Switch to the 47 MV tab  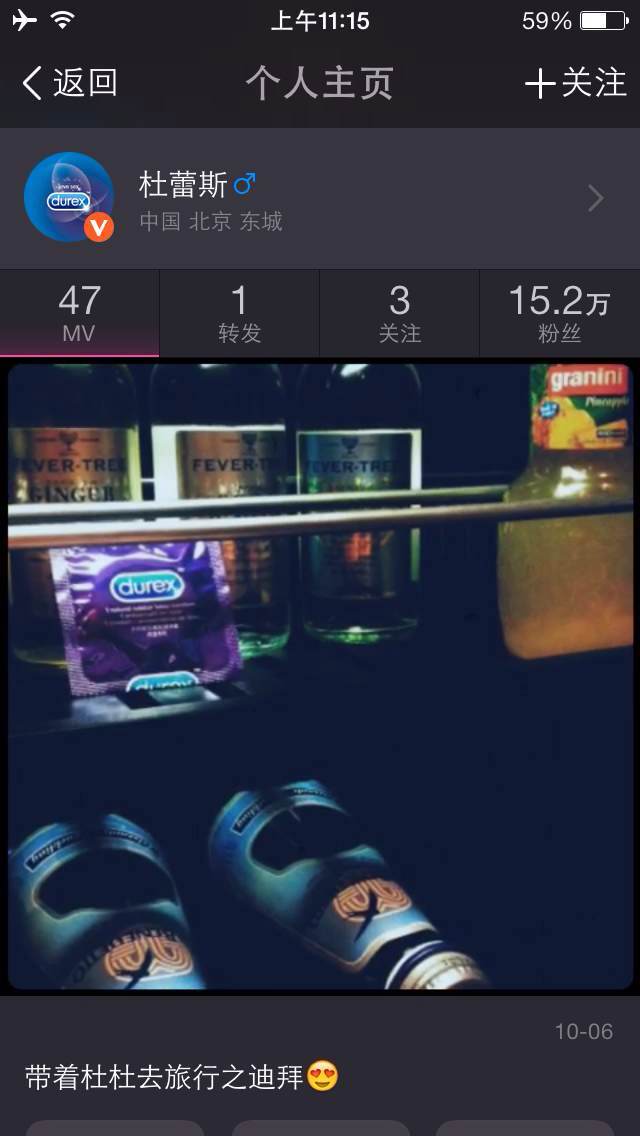pos(79,313)
